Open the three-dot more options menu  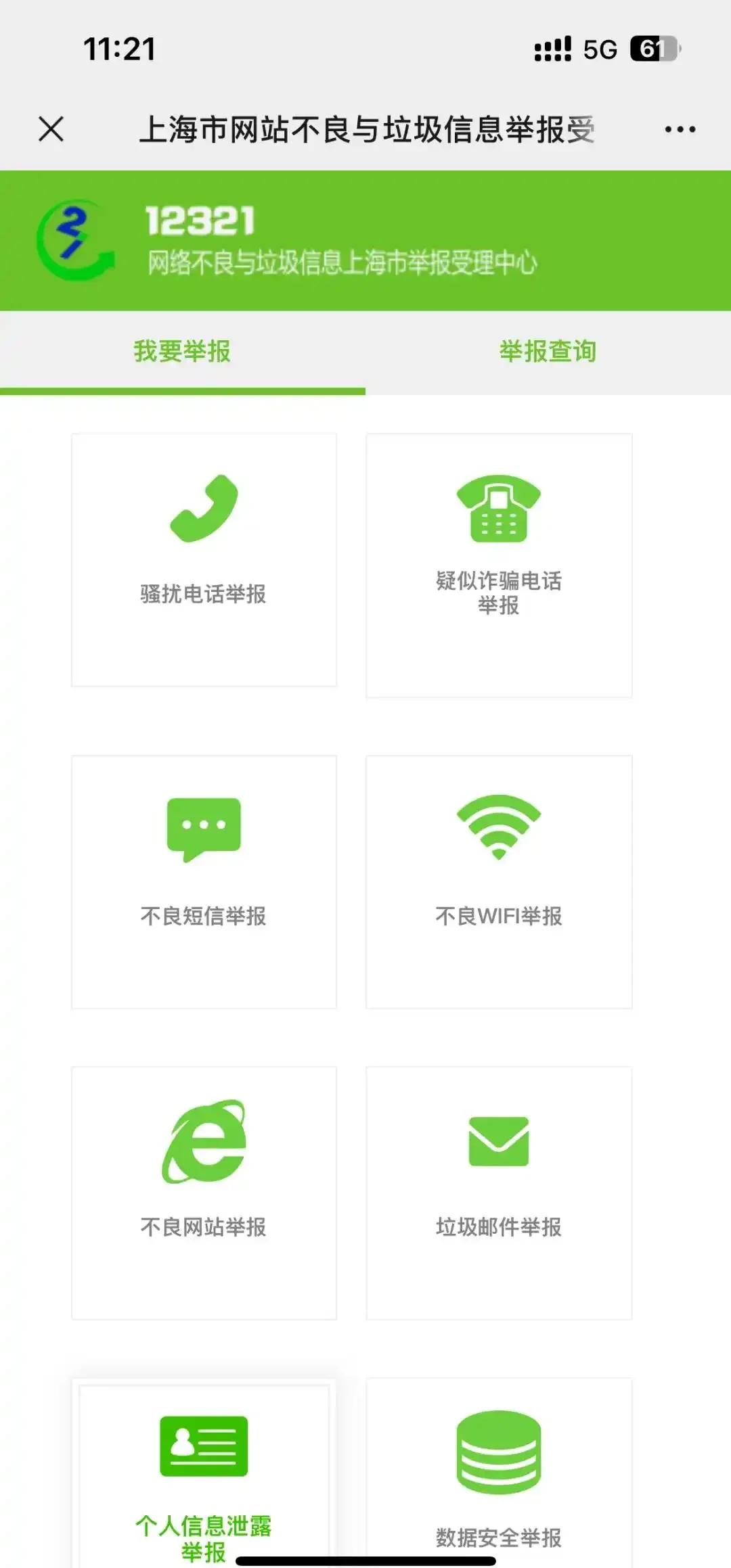click(680, 129)
